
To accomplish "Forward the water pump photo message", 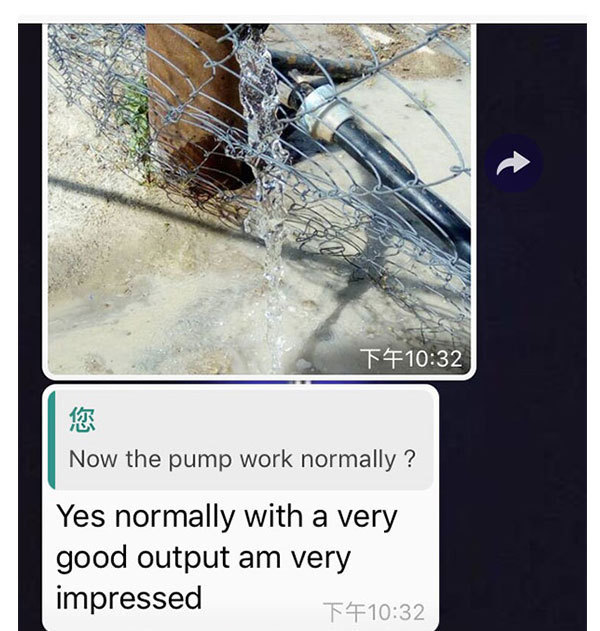I will click(513, 164).
